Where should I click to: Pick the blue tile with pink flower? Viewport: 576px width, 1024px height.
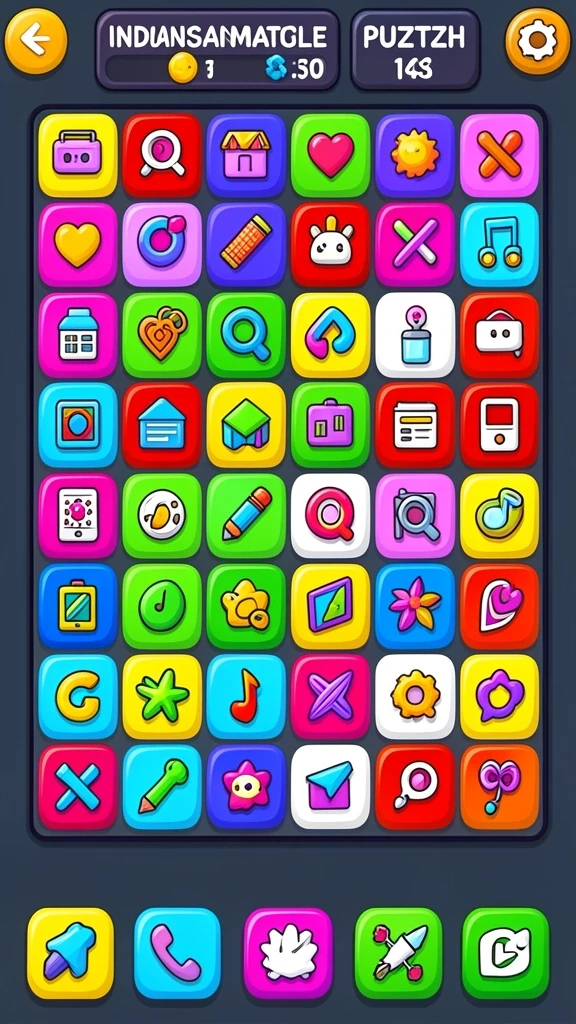(415, 607)
